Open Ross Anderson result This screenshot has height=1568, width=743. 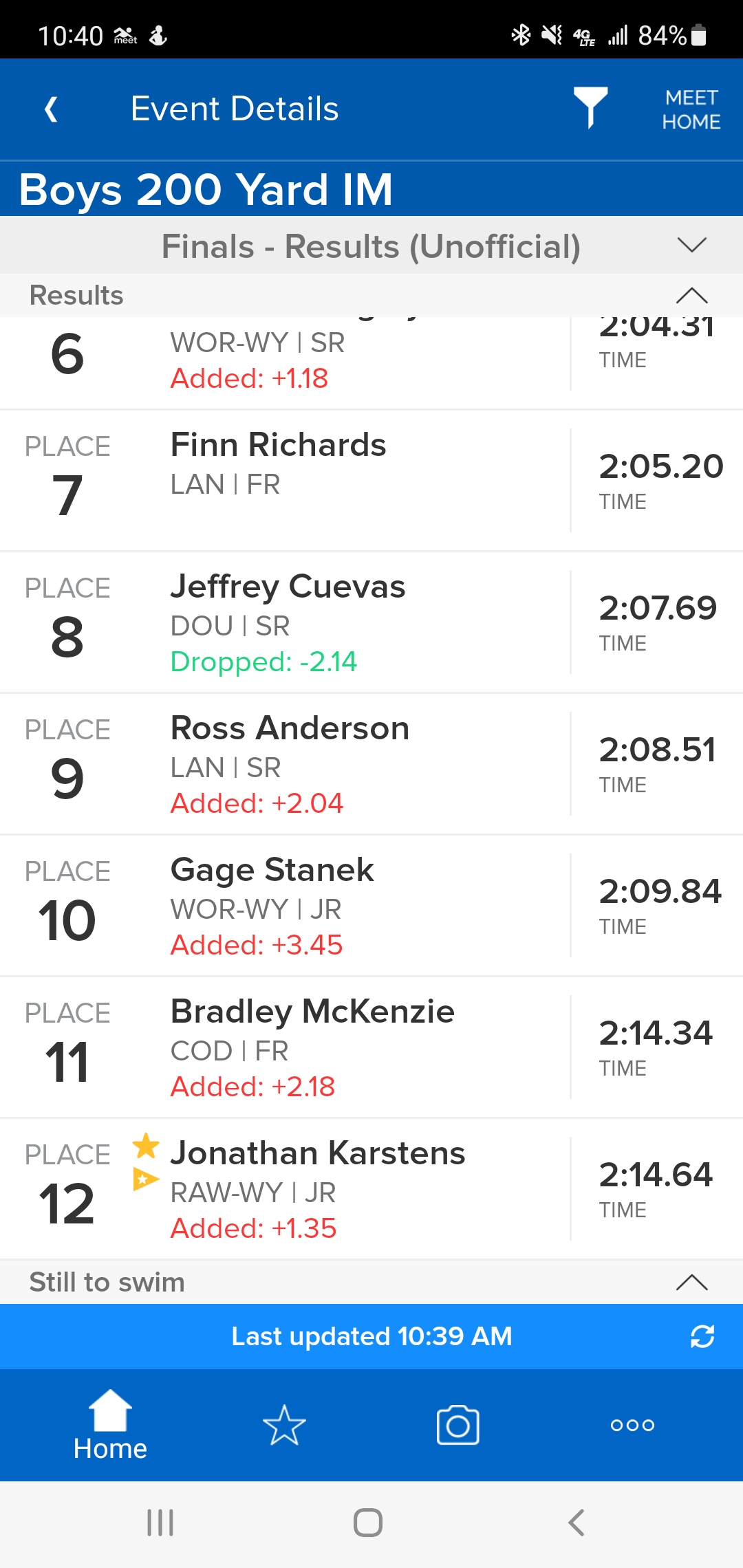[290, 729]
